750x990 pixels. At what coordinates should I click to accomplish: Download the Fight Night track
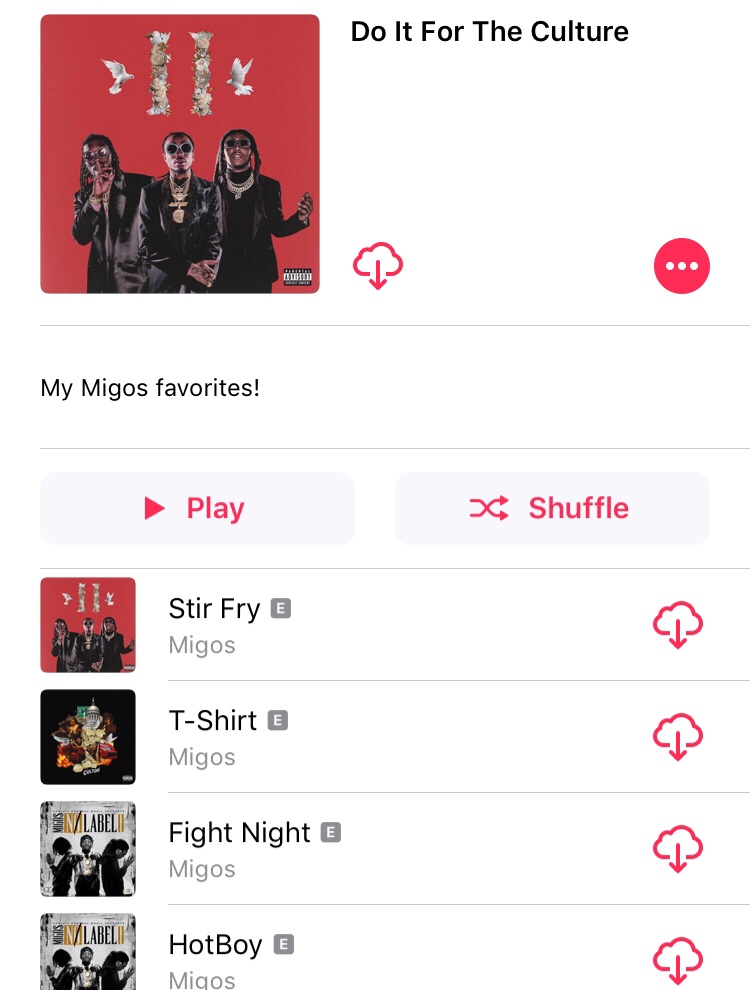coord(677,849)
